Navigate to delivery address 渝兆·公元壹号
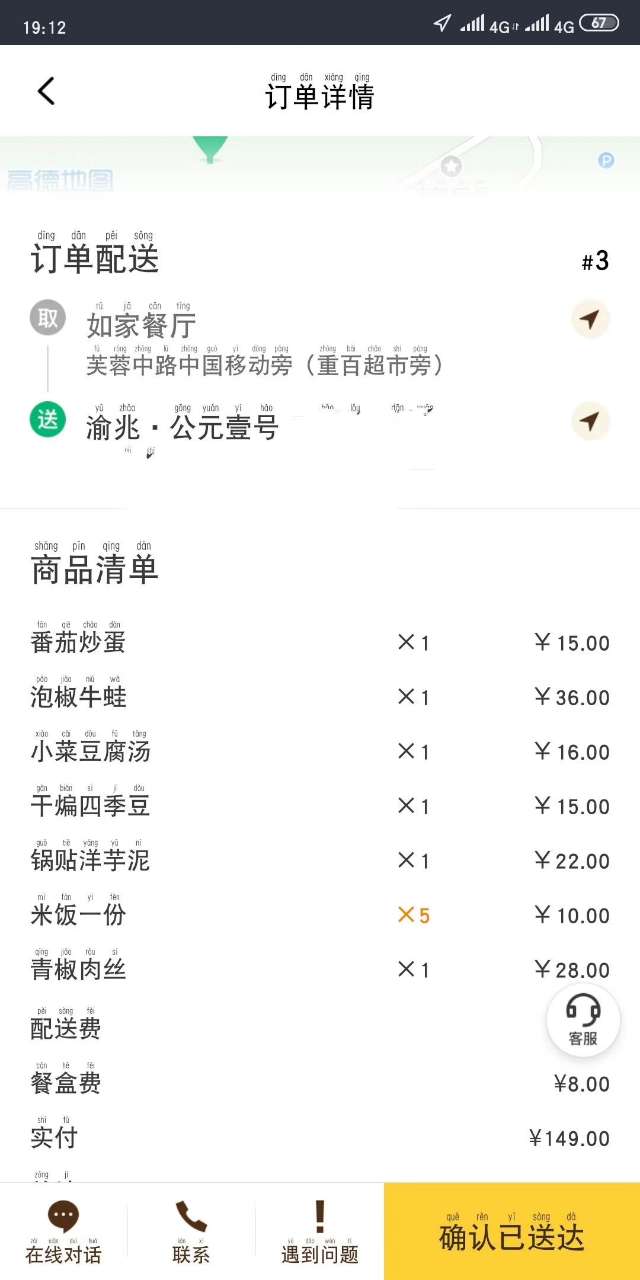 point(590,421)
